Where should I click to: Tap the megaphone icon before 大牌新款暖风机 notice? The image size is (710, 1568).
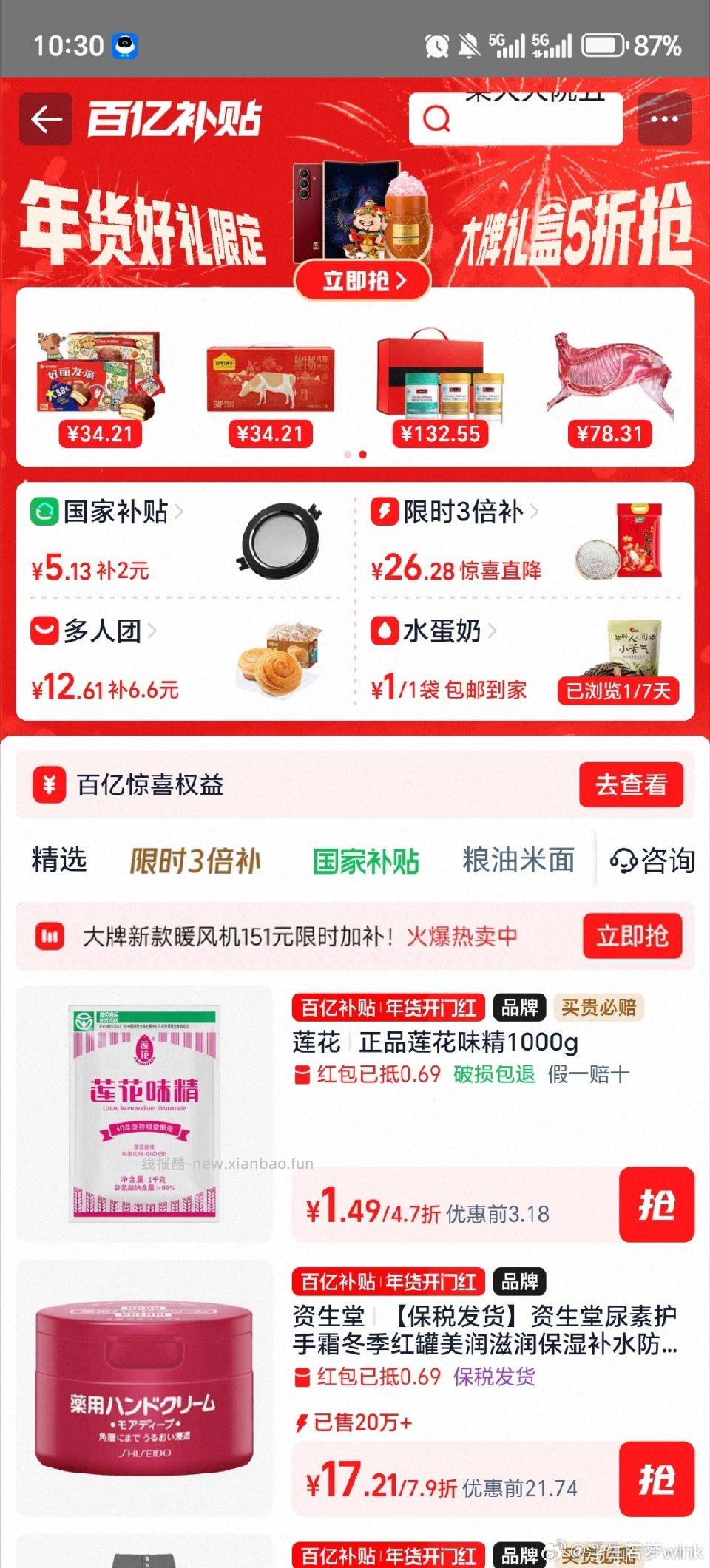point(50,935)
